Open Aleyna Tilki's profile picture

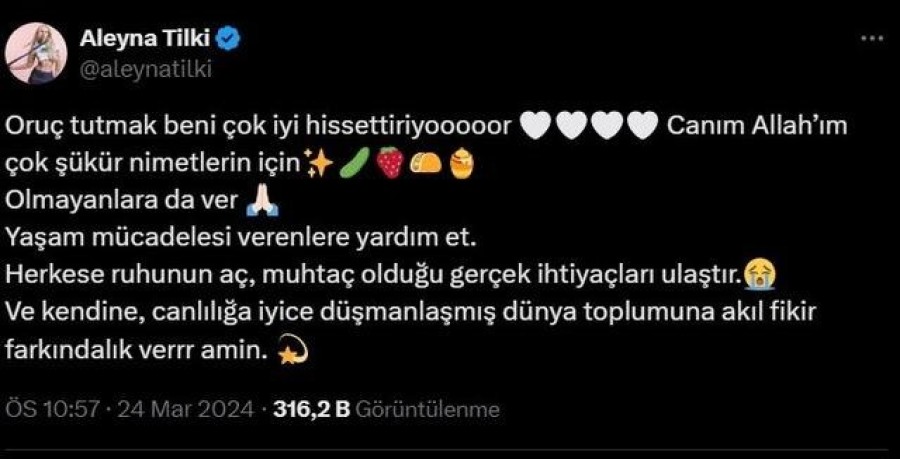coord(37,53)
